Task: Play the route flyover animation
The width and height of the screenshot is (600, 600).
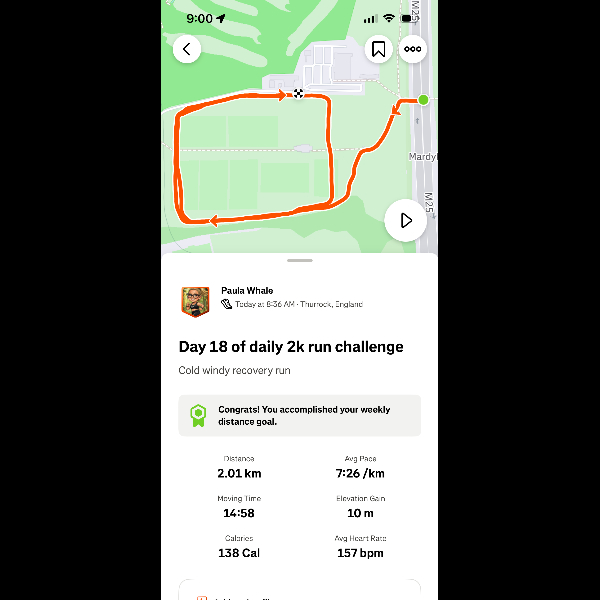Action: coord(405,220)
